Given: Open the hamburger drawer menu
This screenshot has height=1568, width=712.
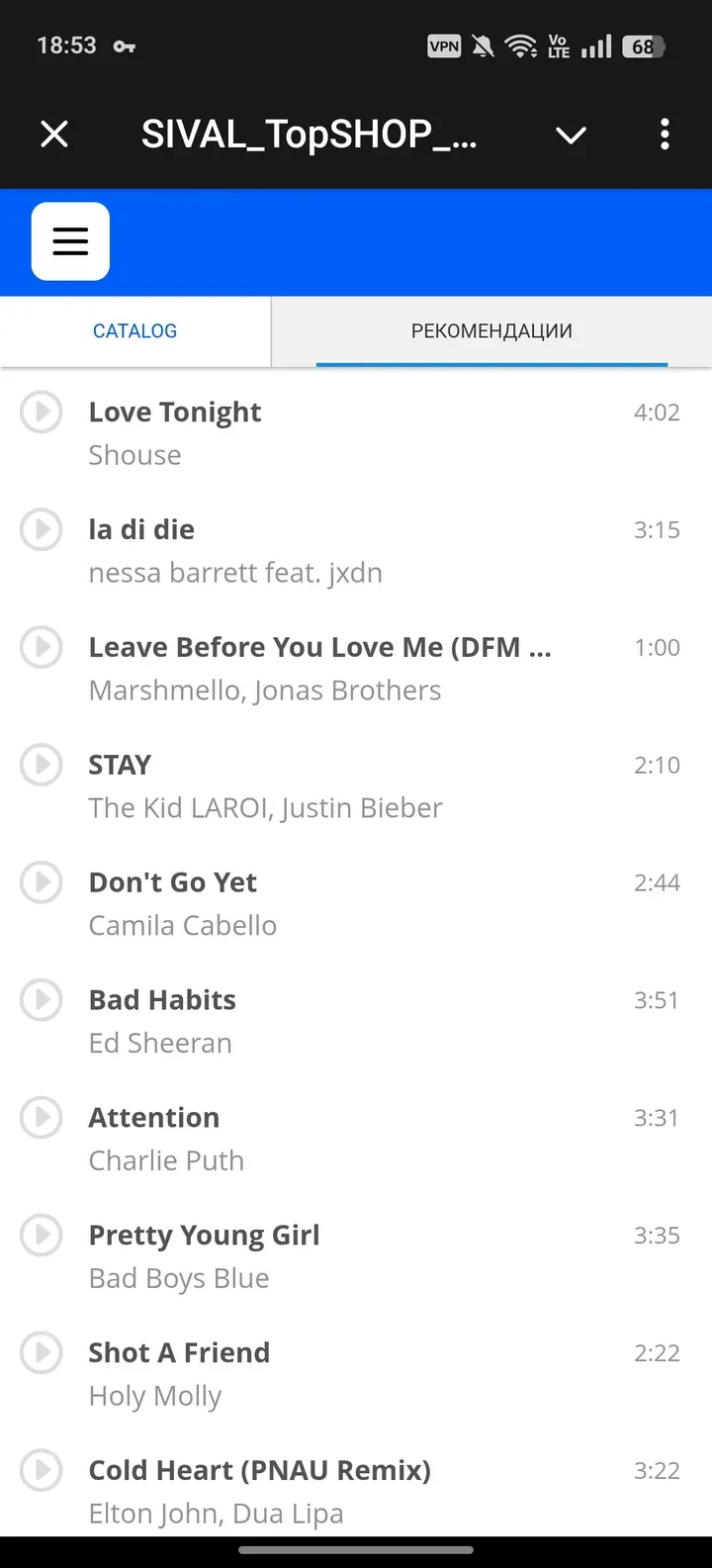Looking at the screenshot, I should click(70, 241).
